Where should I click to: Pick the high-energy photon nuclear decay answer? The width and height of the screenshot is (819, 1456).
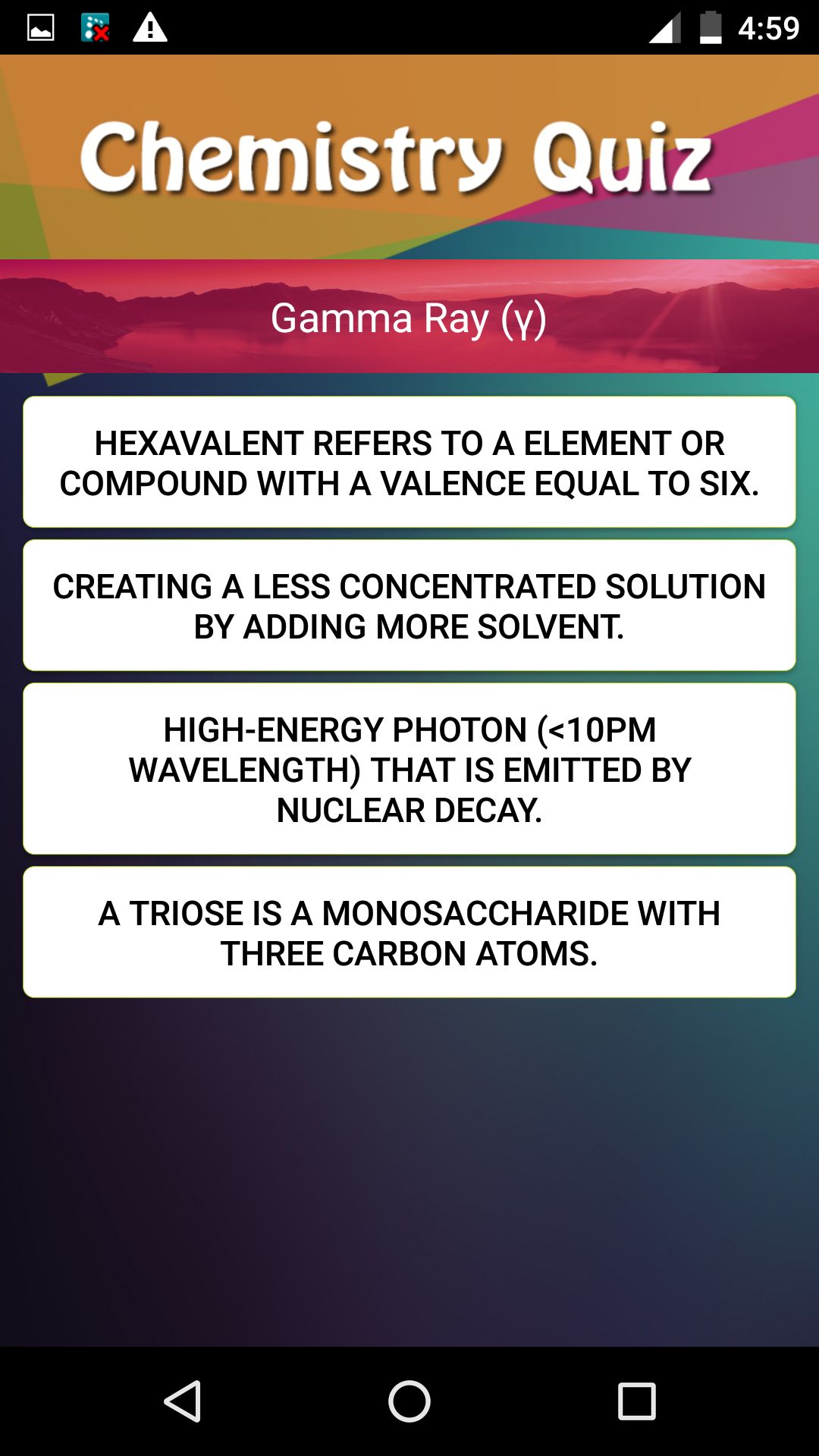[409, 769]
